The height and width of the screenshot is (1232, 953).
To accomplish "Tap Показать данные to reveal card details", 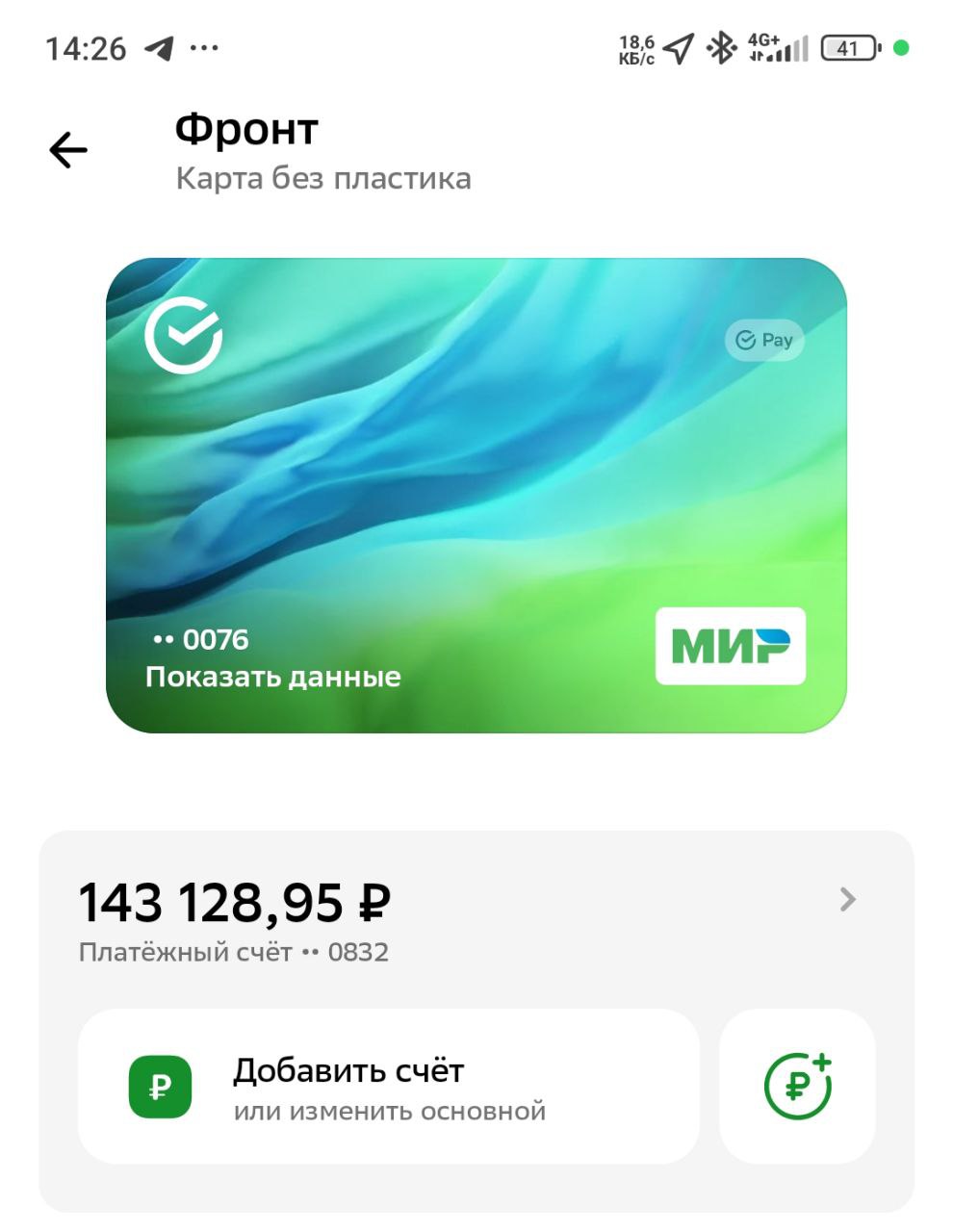I will (272, 678).
